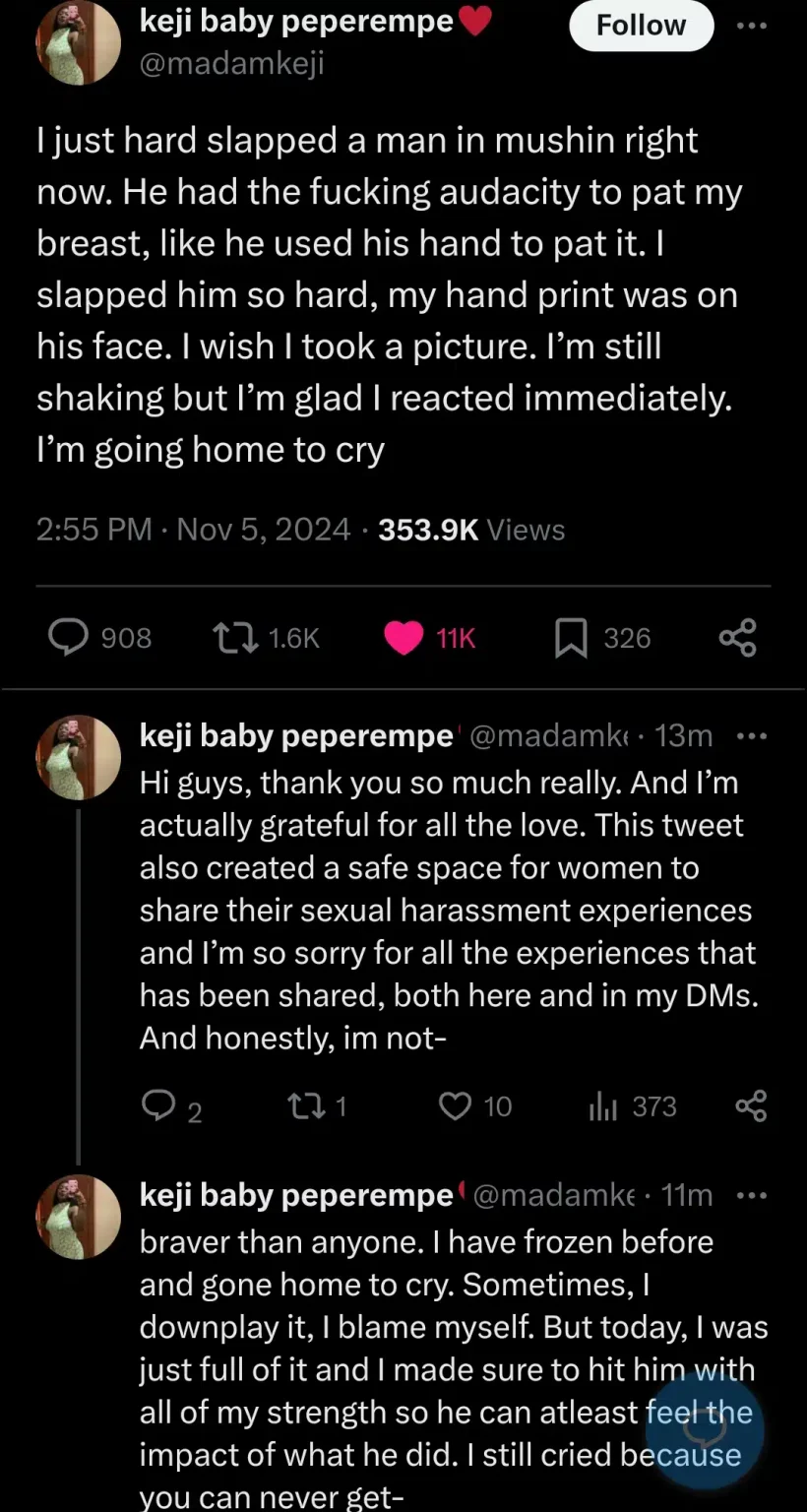Like the reply with 10 likes

pyautogui.click(x=455, y=1106)
